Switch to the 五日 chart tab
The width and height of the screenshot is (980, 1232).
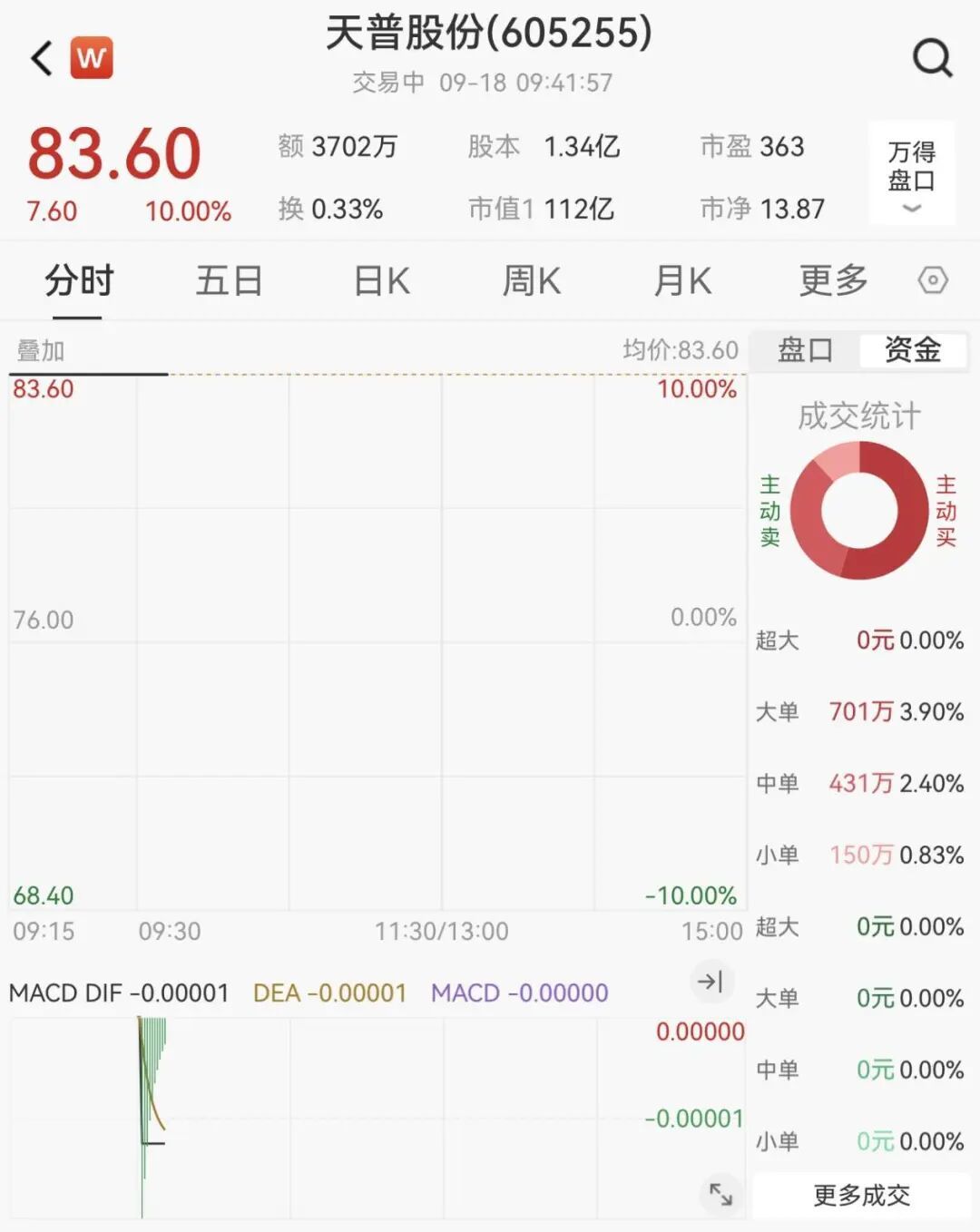(229, 281)
